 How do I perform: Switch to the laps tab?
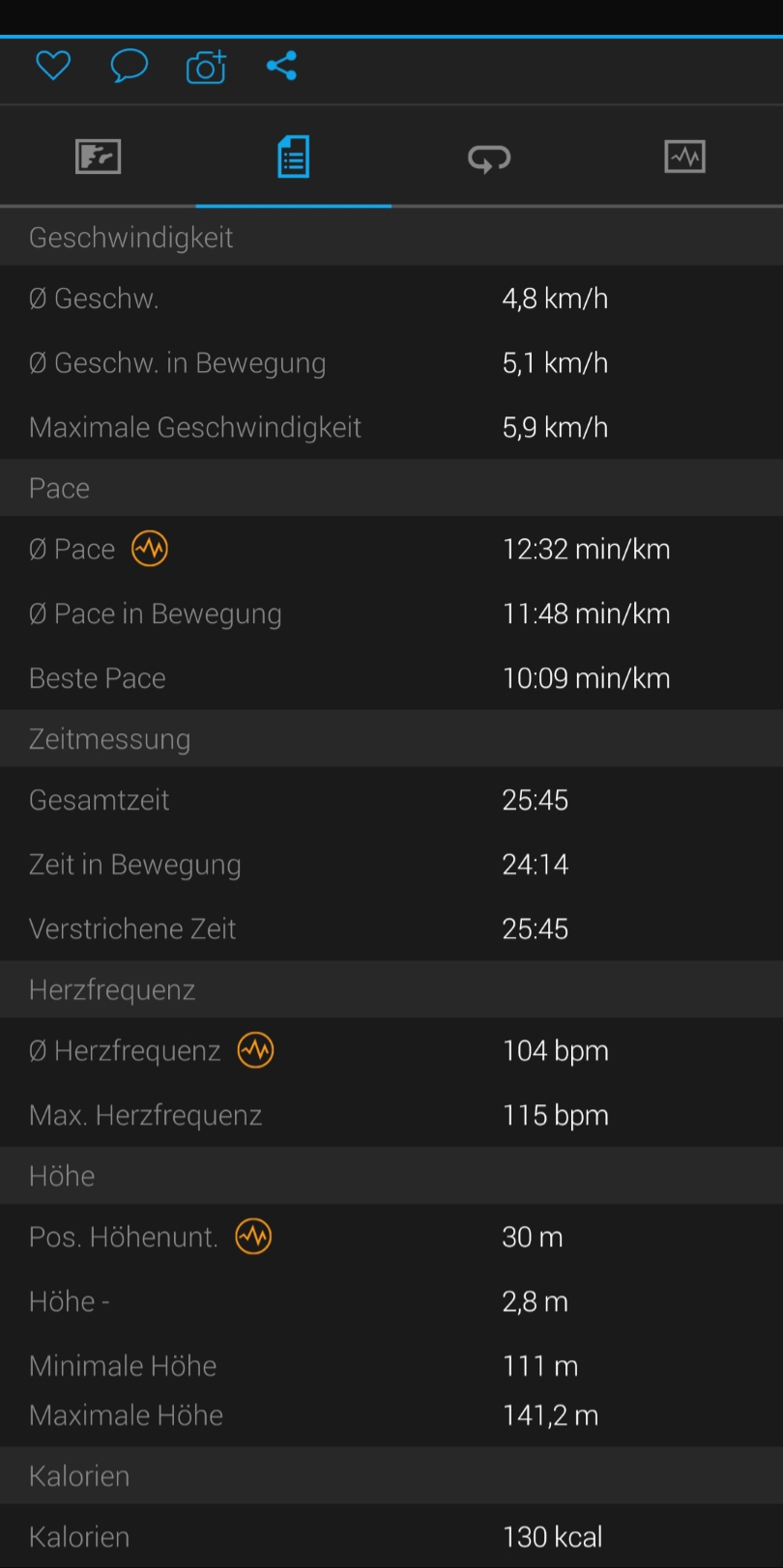pyautogui.click(x=489, y=157)
